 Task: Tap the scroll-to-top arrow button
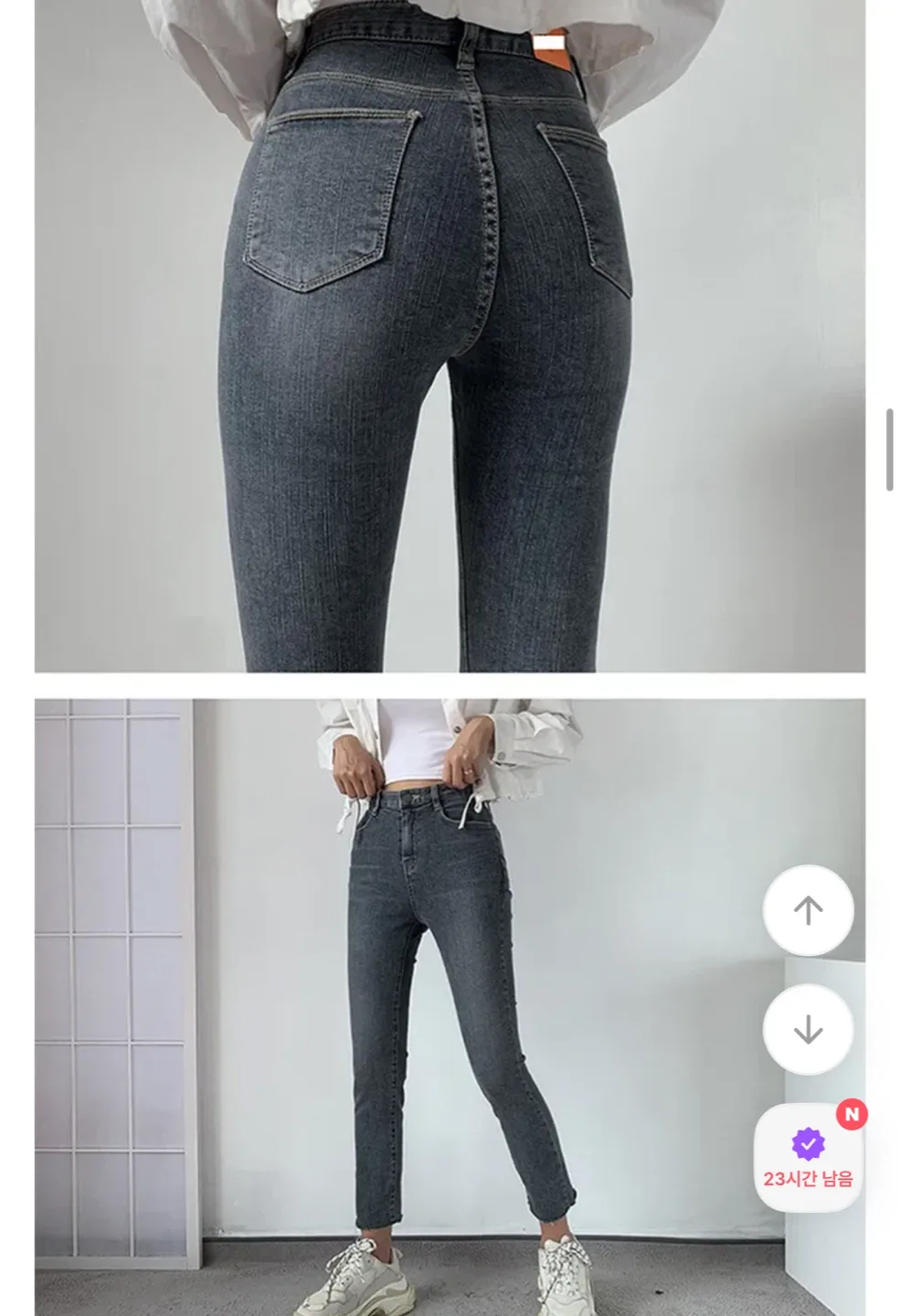(808, 910)
